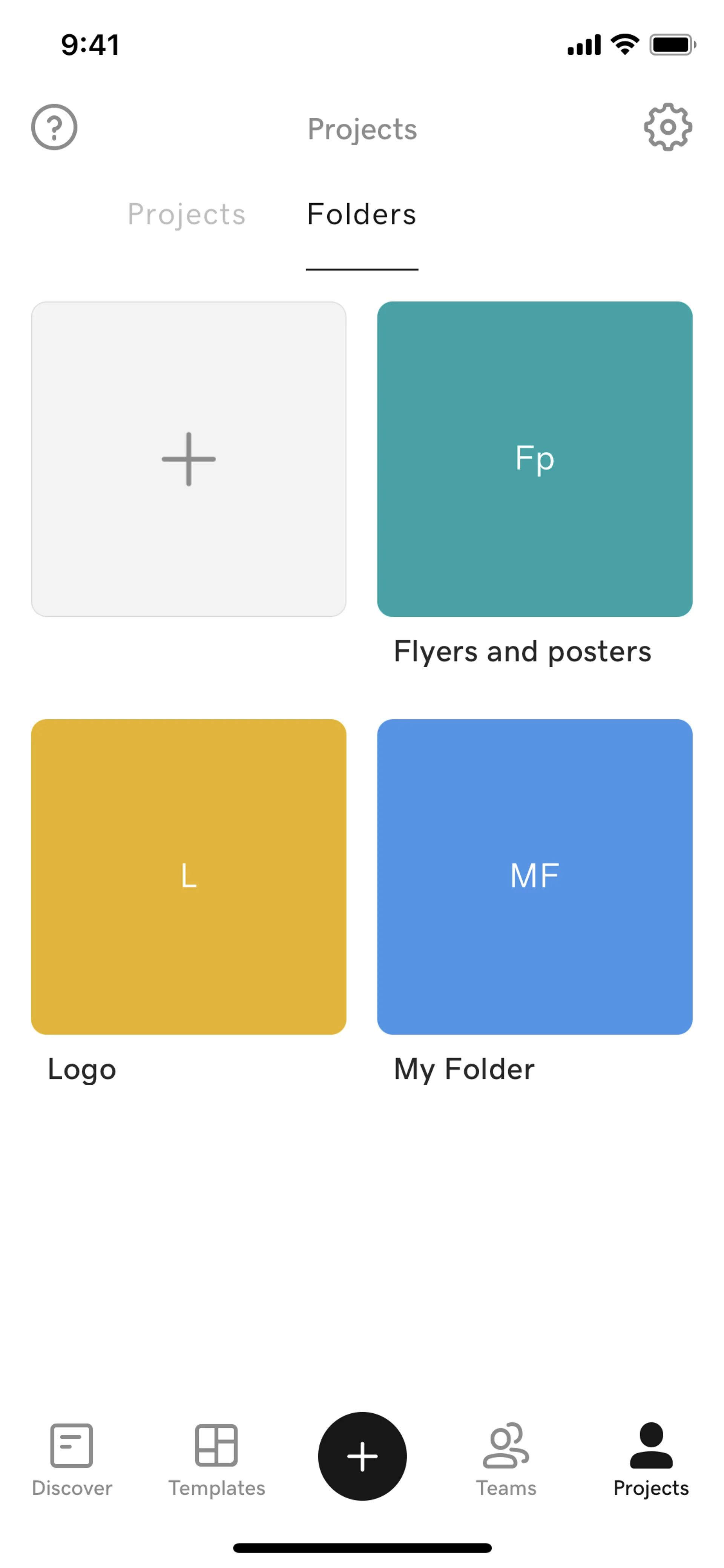Select Projects in the bottom navigation
The image size is (724, 1568).
click(650, 1459)
